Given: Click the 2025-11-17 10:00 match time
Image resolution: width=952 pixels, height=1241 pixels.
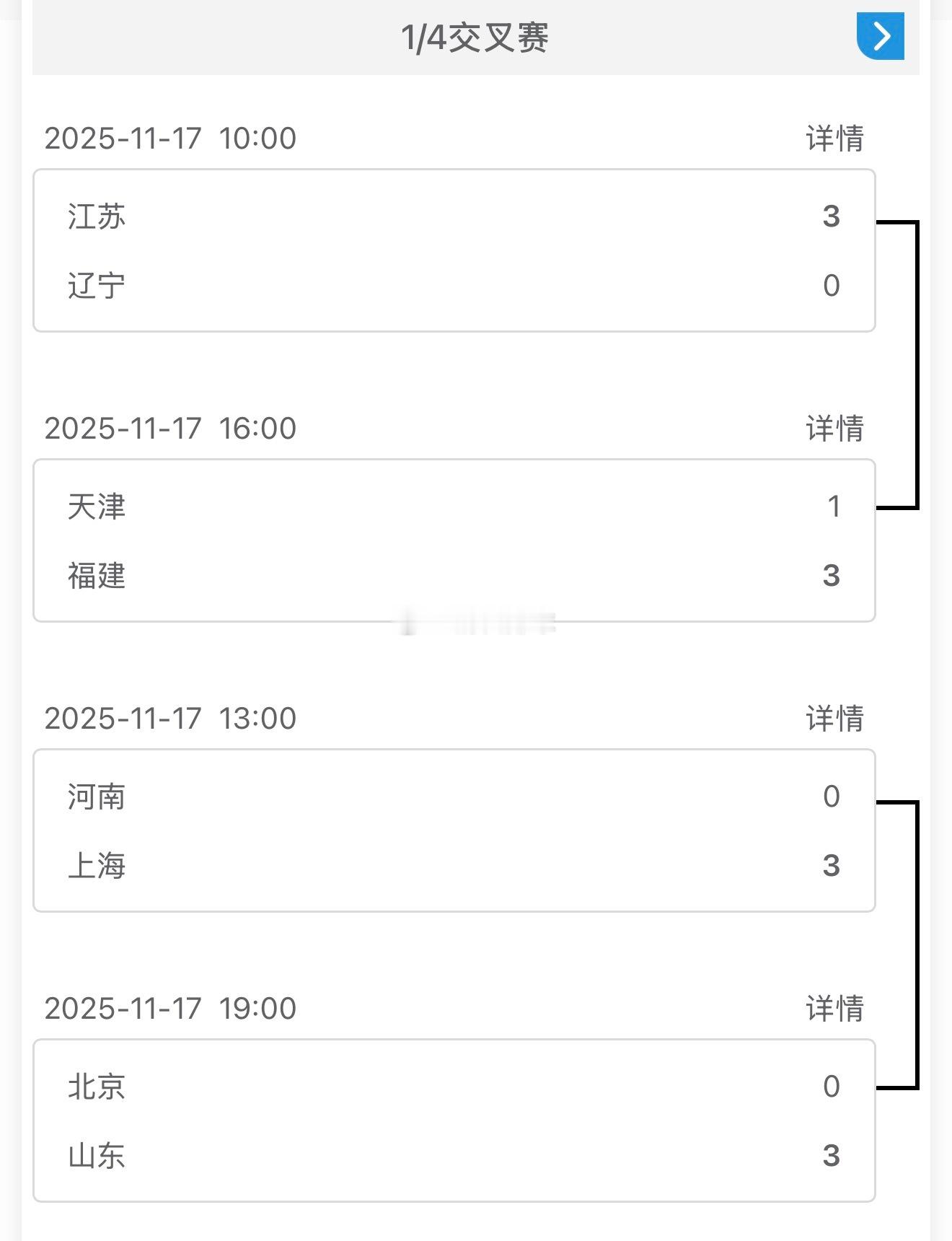Looking at the screenshot, I should (171, 140).
